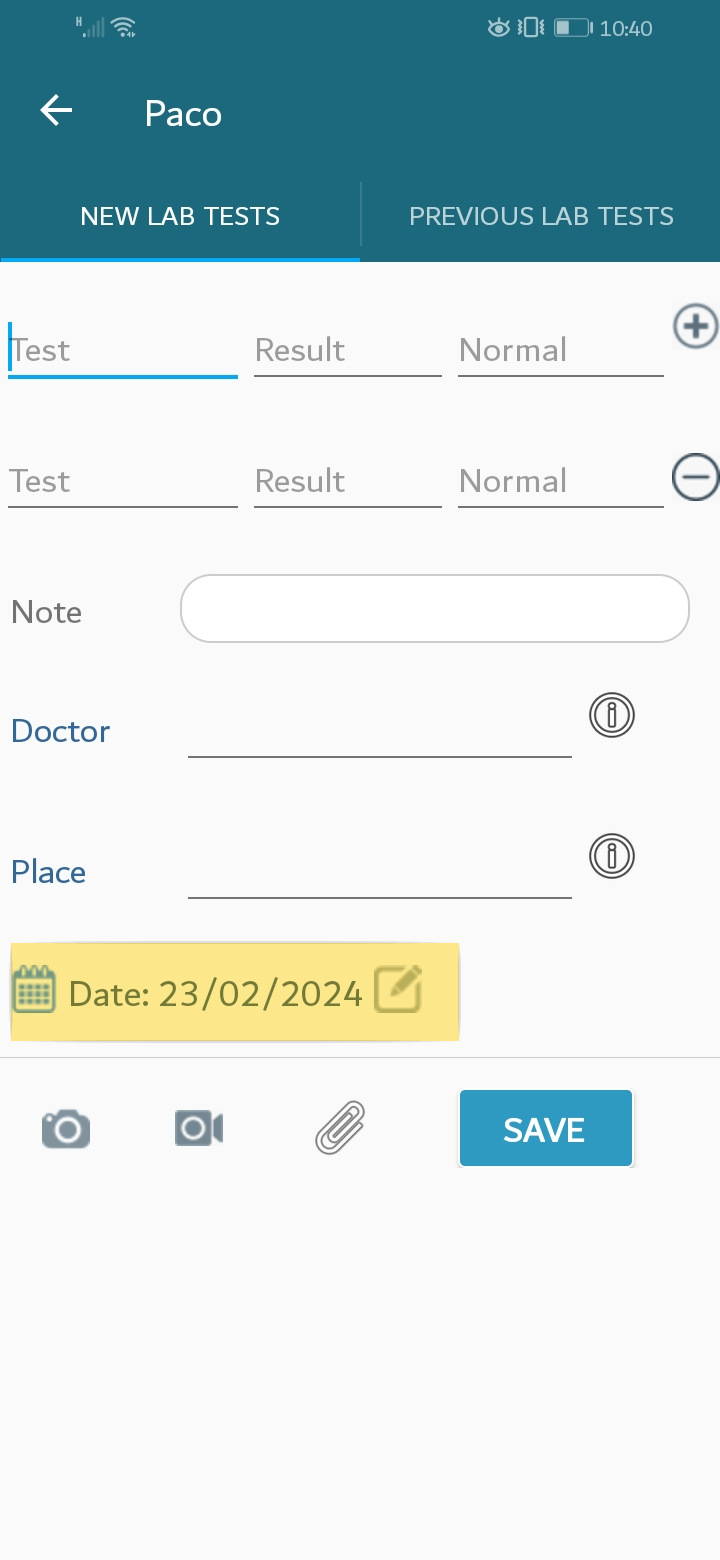
Task: Edit the date 23/02/2024
Action: click(398, 991)
